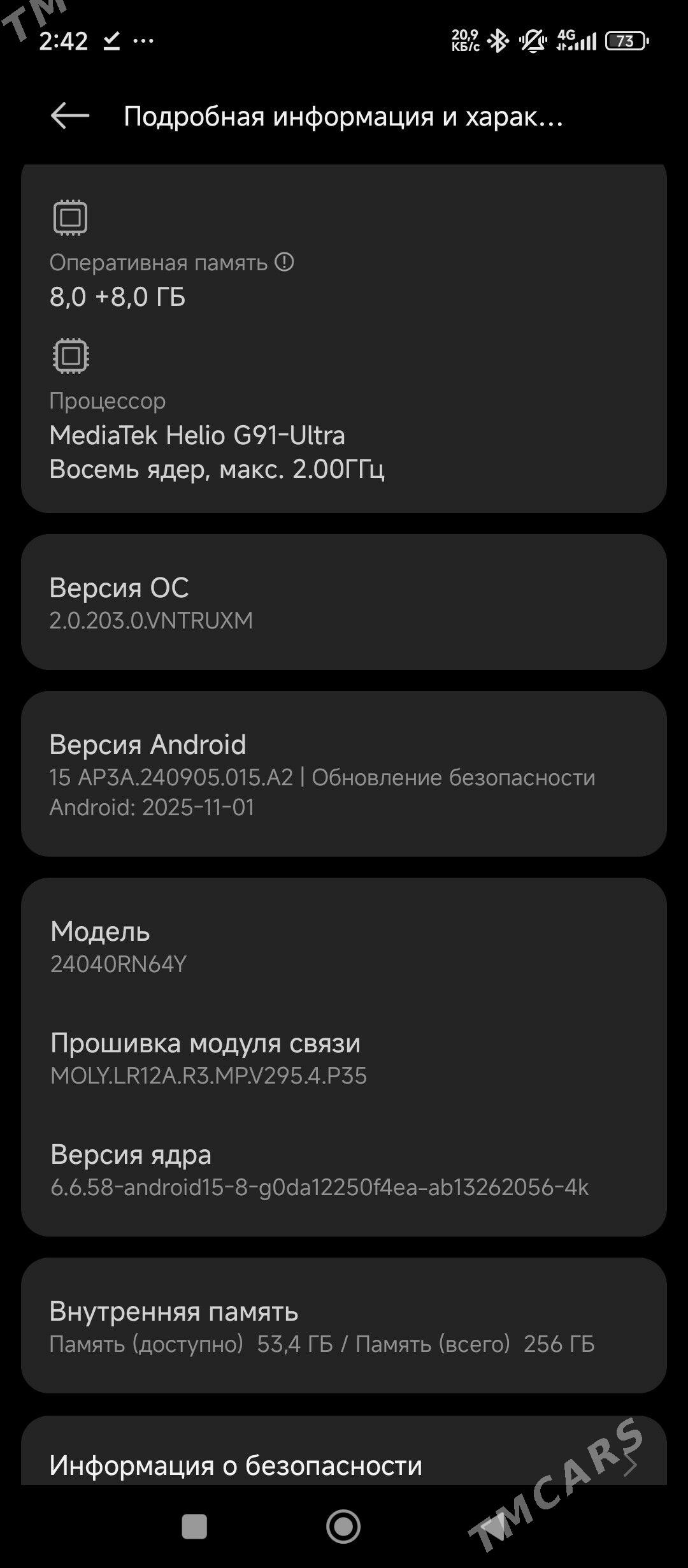The image size is (688, 1568).
Task: Select the Модель entry 24040RN64Y
Action: coord(344,947)
